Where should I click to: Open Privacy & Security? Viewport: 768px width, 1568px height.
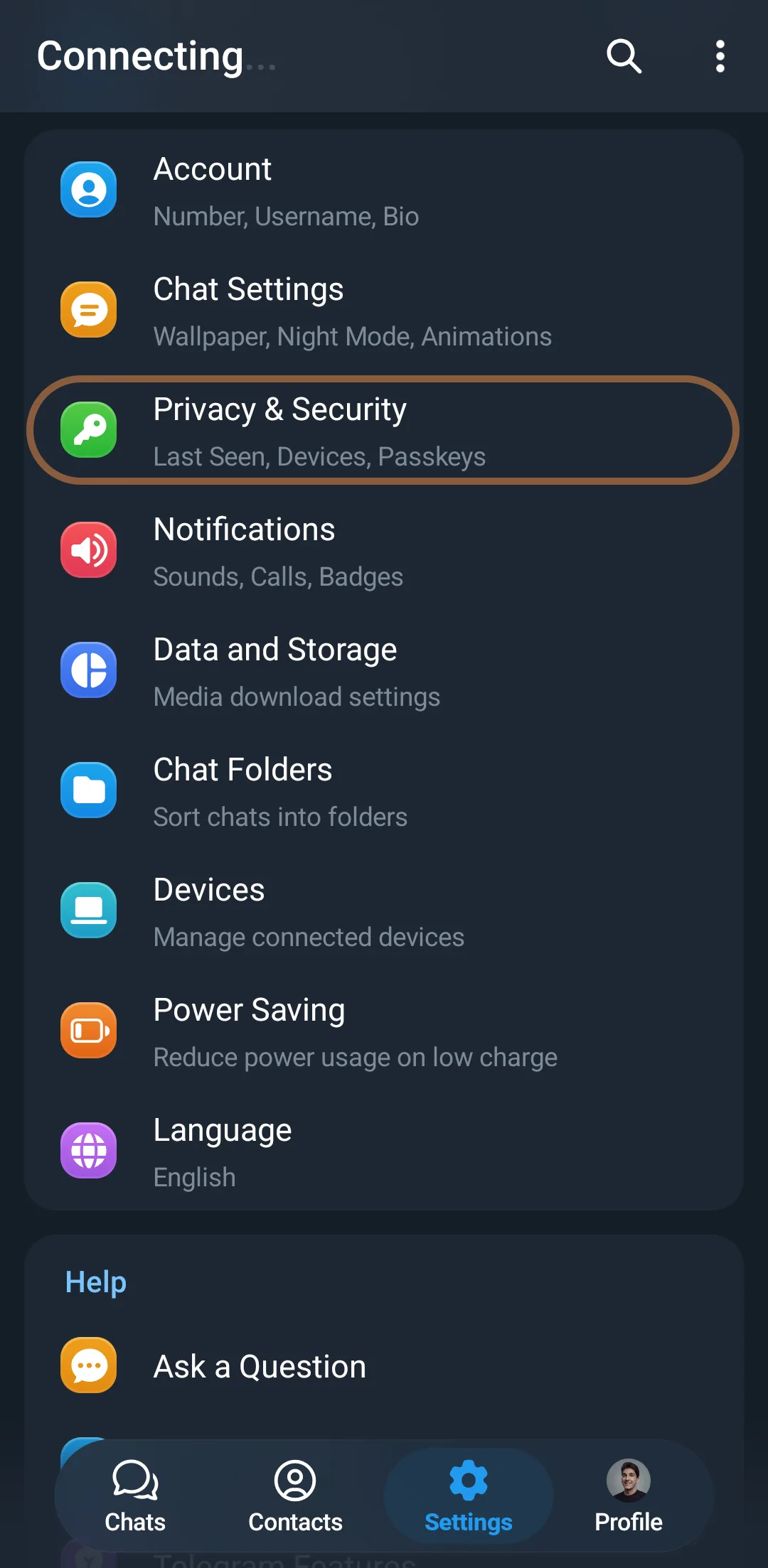[384, 431]
